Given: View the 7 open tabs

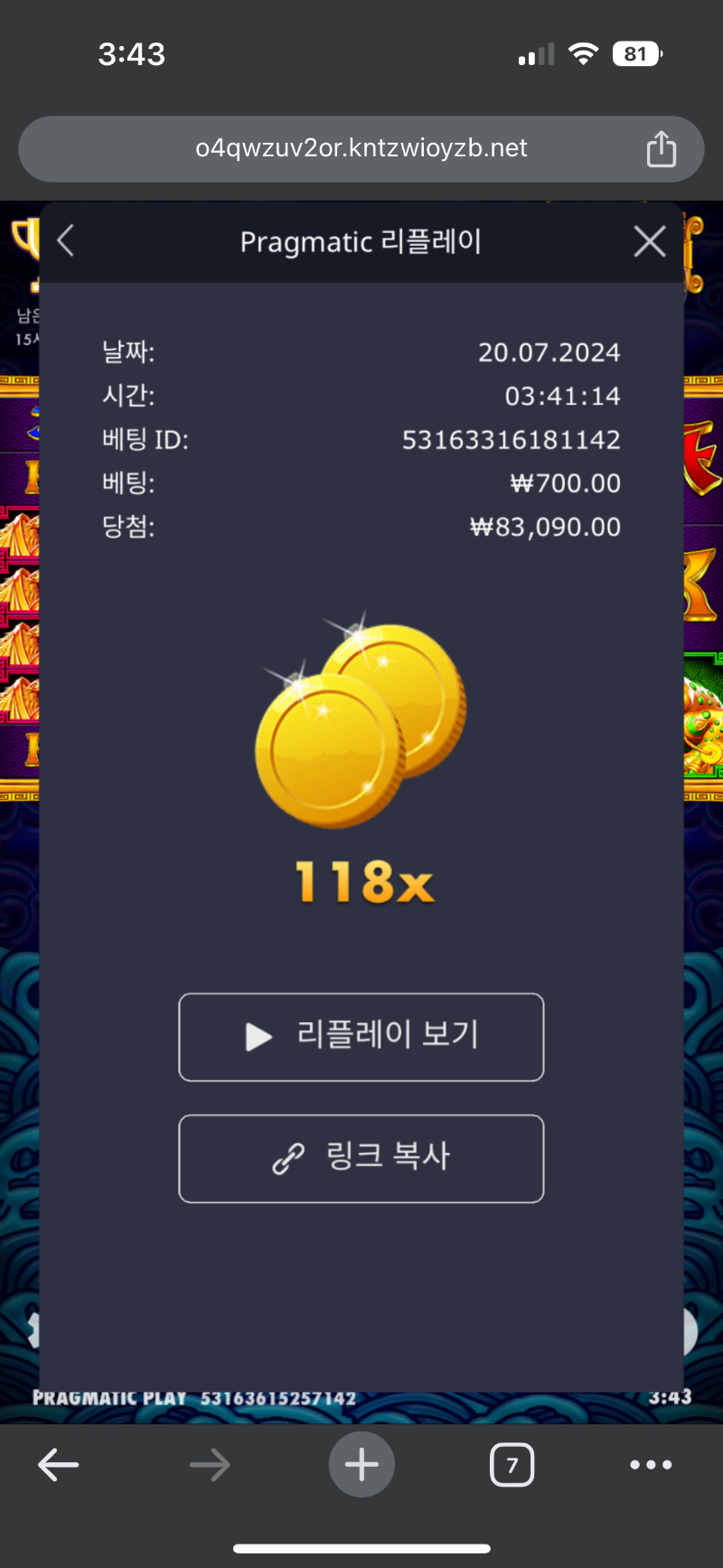Looking at the screenshot, I should (x=512, y=1465).
